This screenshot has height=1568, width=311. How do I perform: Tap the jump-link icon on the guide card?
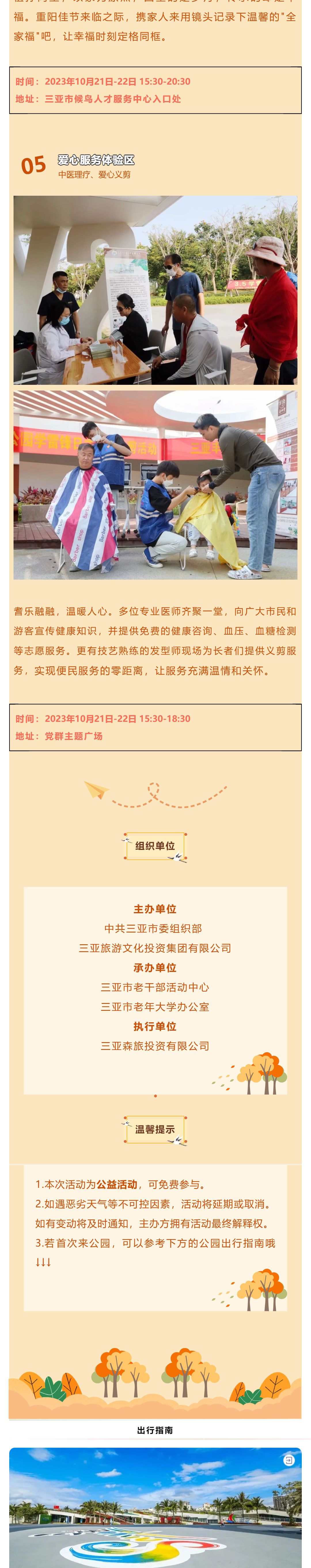(289, 1460)
